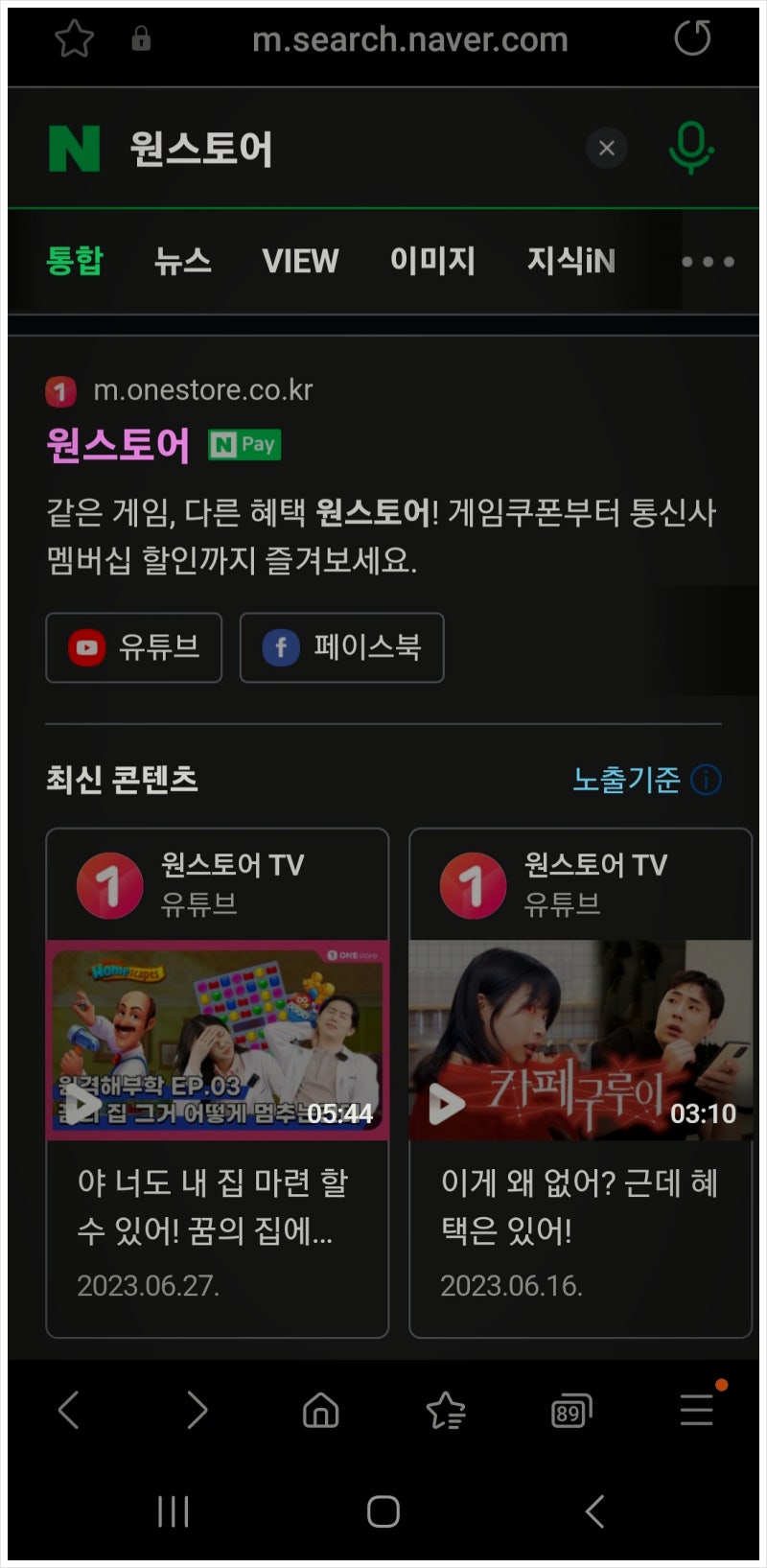Tap the microphone icon for voice search
The height and width of the screenshot is (1568, 767).
point(692,149)
